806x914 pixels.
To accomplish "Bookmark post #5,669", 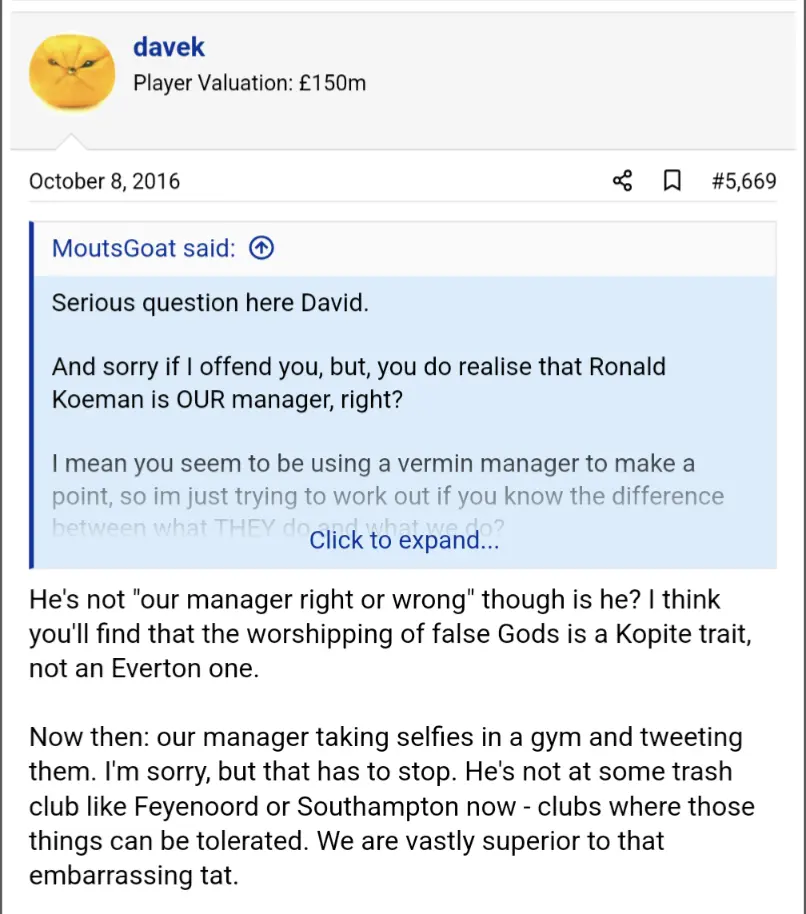I will pyautogui.click(x=673, y=181).
